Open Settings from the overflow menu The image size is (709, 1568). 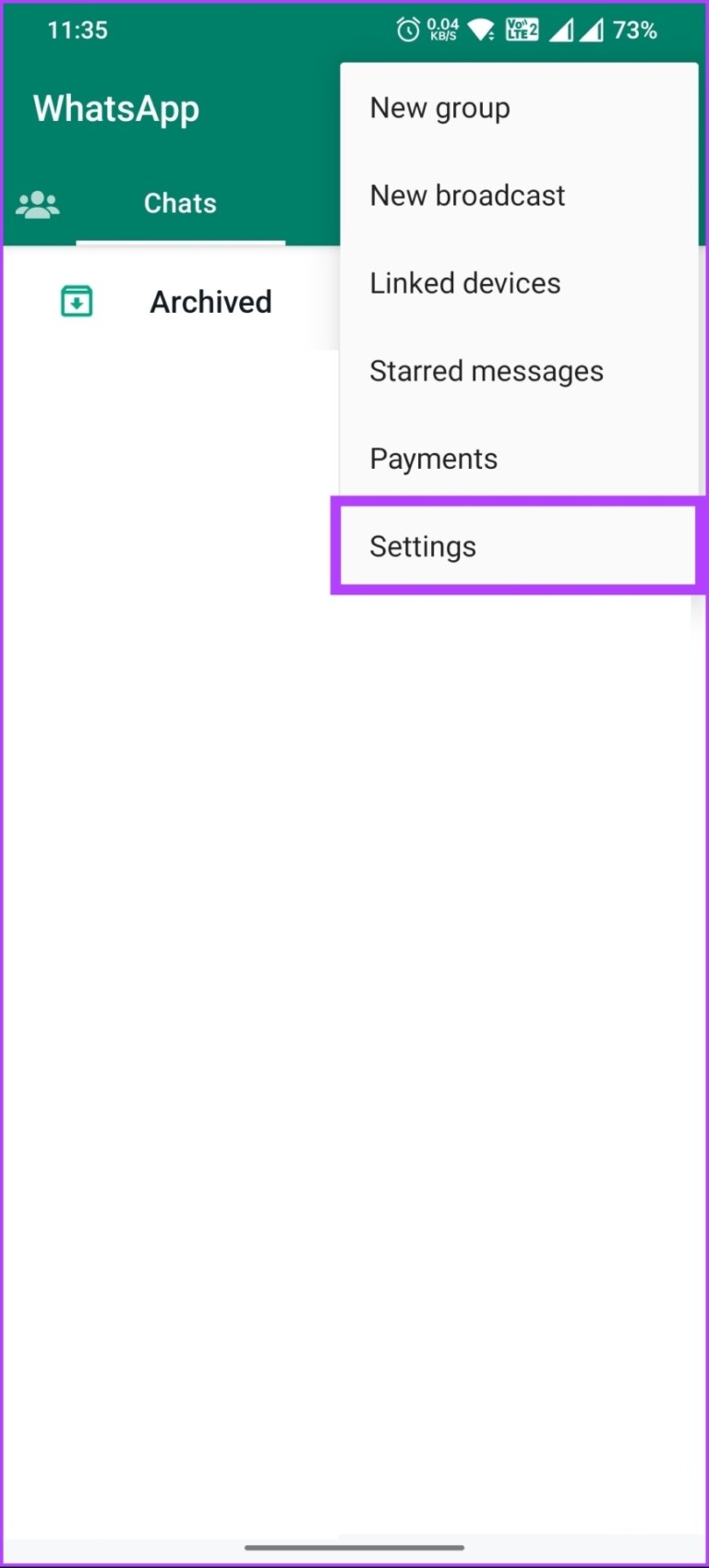click(424, 546)
